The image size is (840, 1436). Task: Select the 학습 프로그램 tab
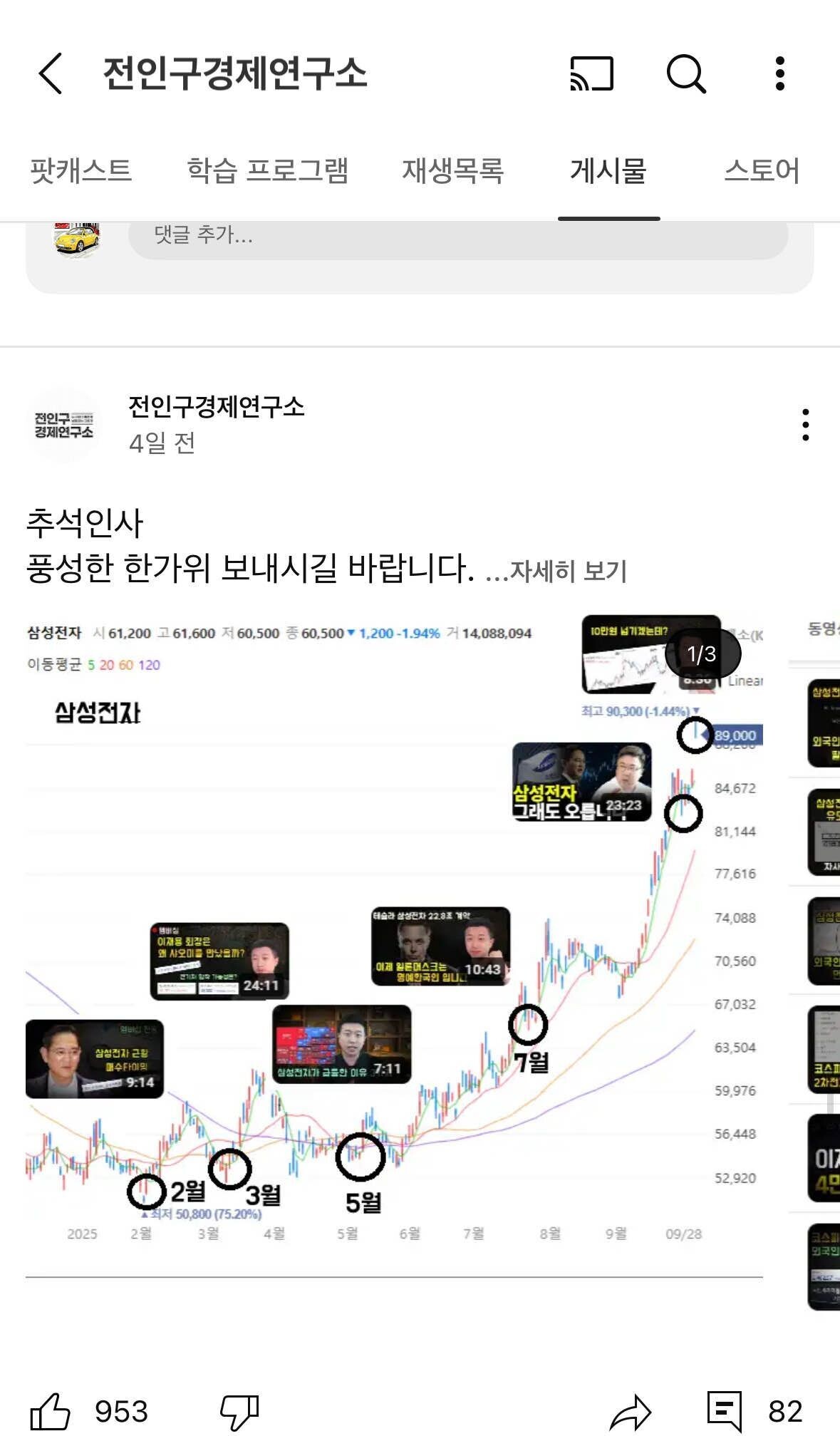click(x=269, y=171)
